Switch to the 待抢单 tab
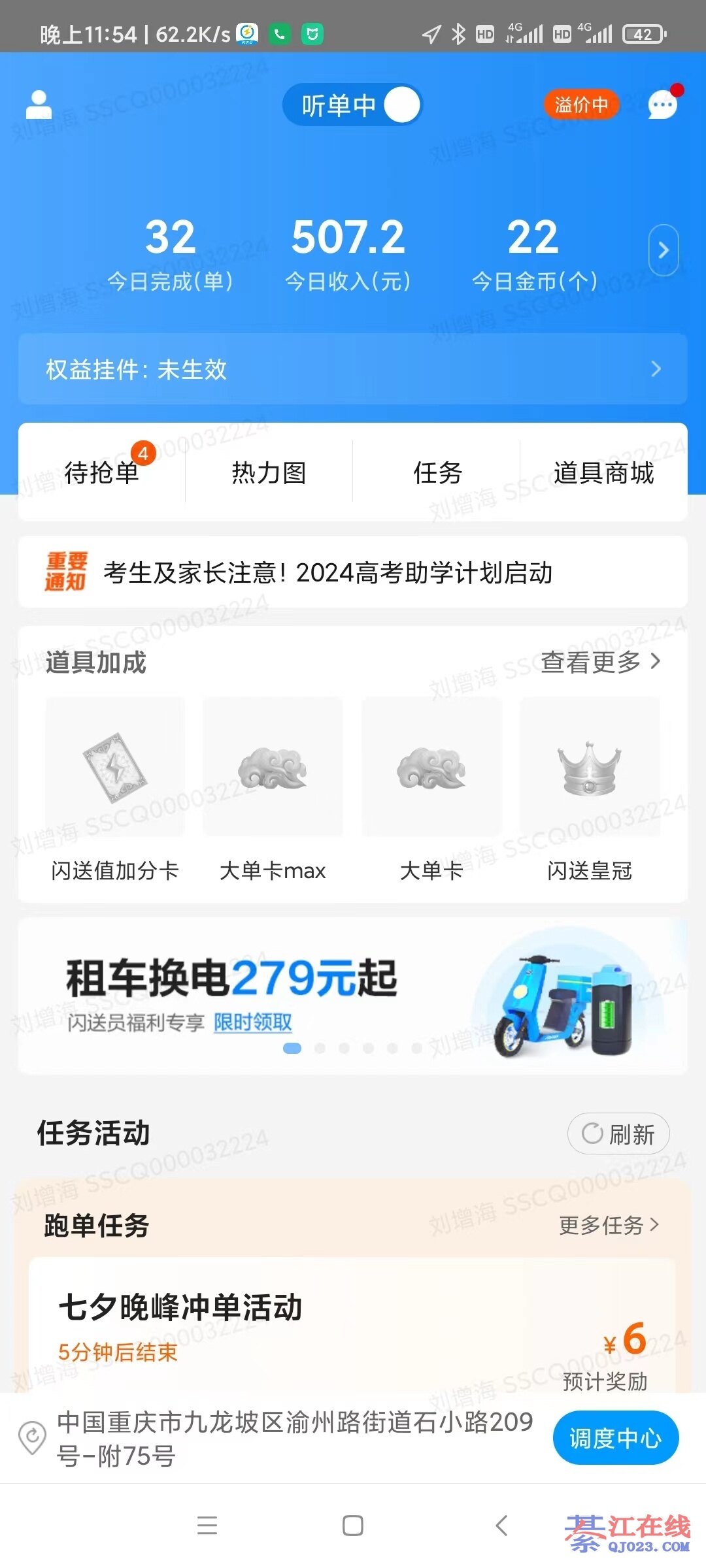This screenshot has width=706, height=1568. click(x=102, y=472)
